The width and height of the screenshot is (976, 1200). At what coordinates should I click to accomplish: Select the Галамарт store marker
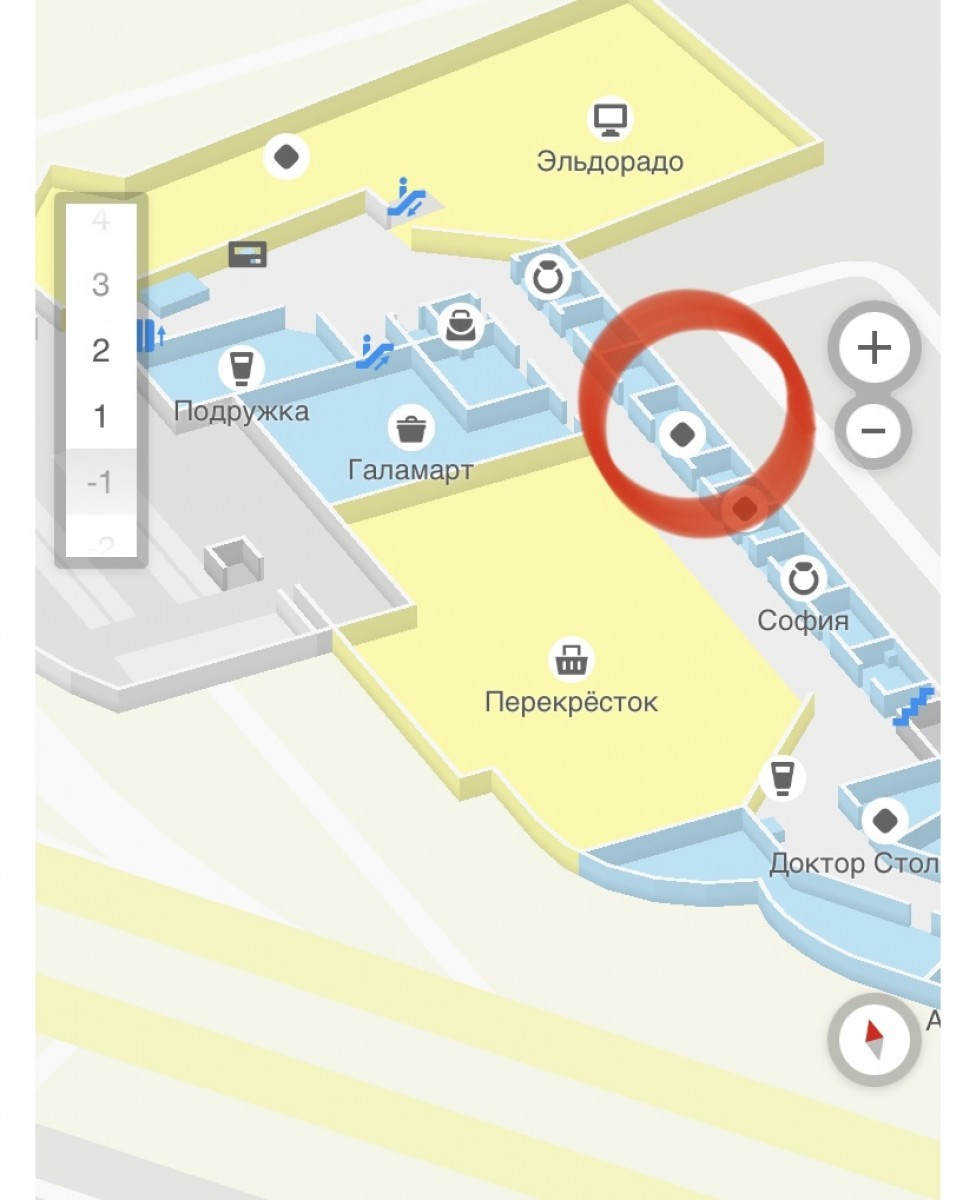coord(411,430)
